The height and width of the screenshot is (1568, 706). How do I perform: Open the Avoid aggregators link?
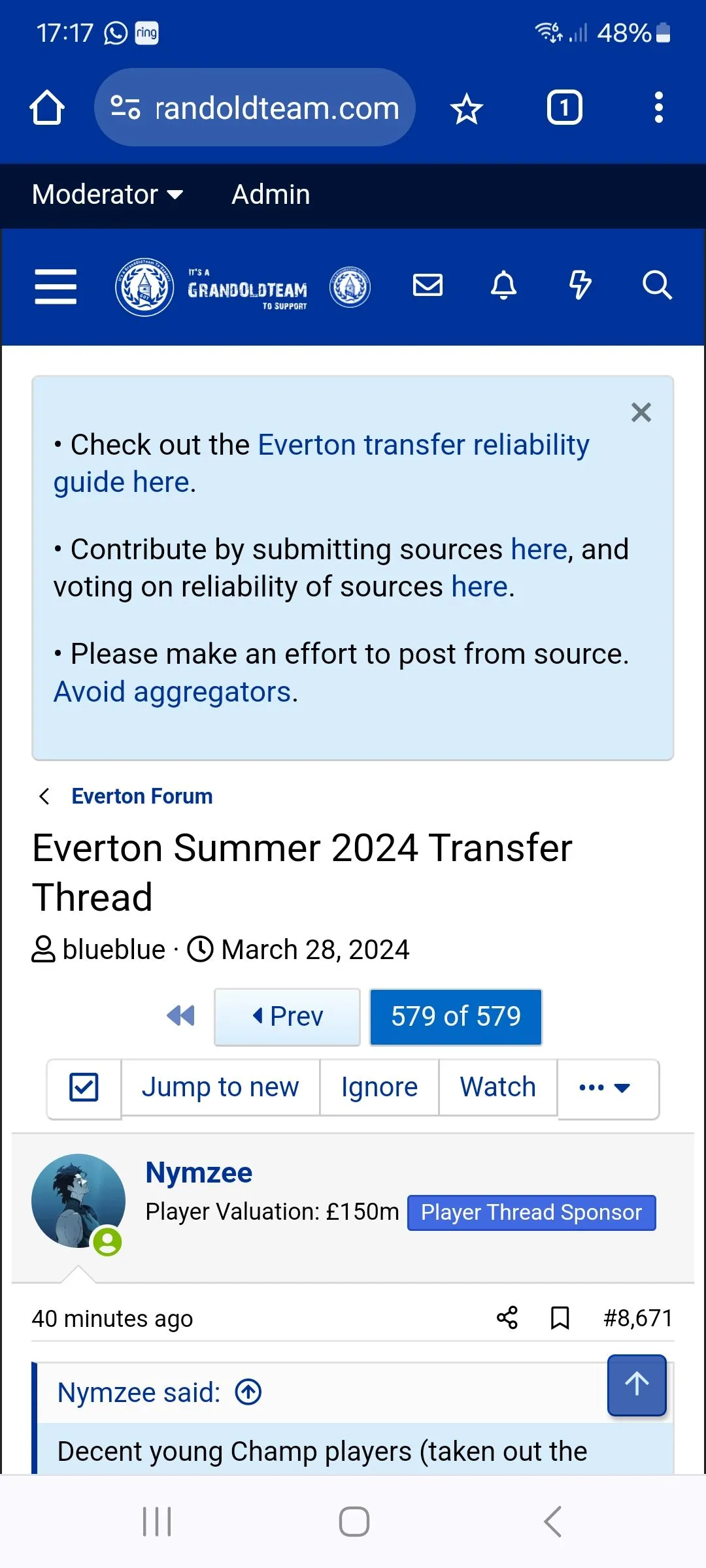click(173, 692)
